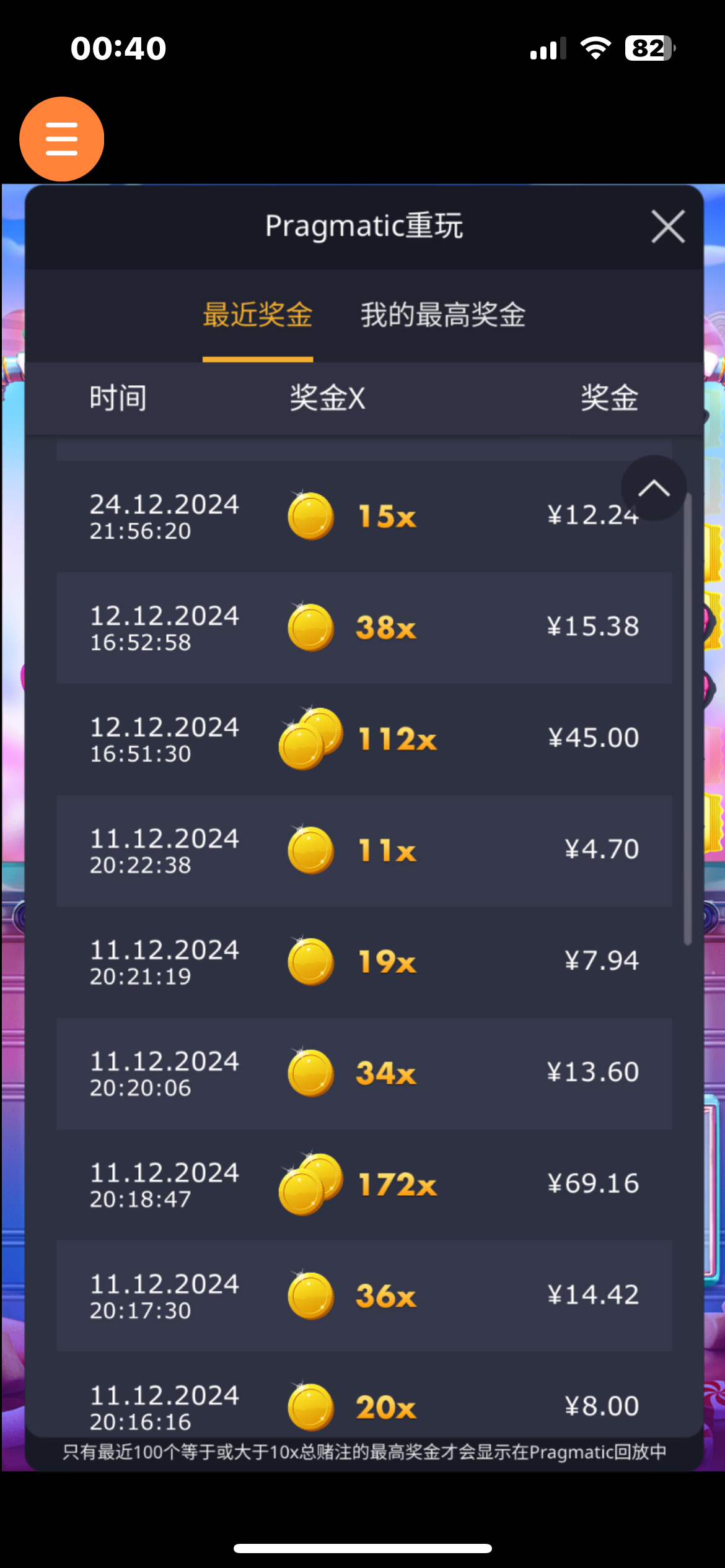Open the 36x replay at 20:17:30
The height and width of the screenshot is (1568, 725).
coord(364,1296)
